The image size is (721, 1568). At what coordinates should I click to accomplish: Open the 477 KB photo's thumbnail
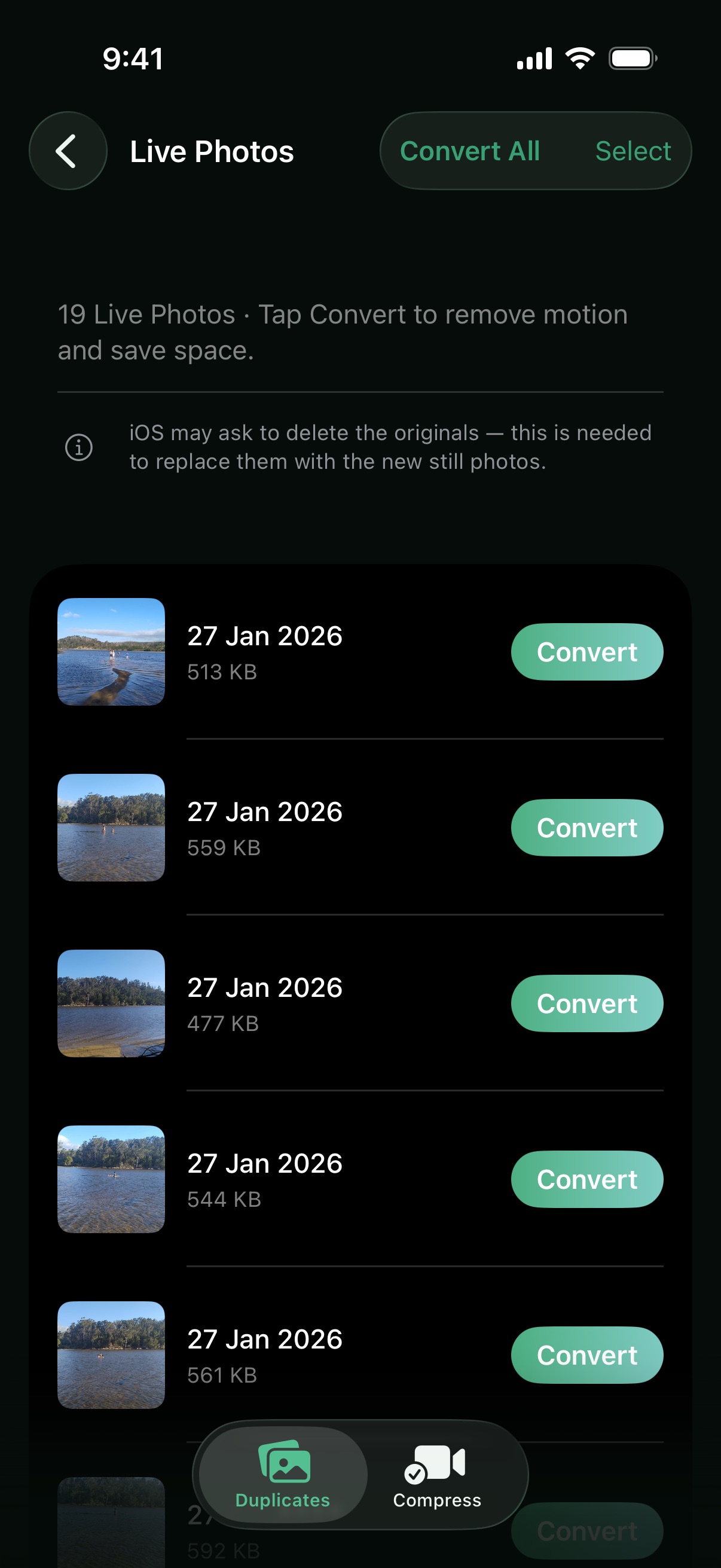pos(111,1003)
